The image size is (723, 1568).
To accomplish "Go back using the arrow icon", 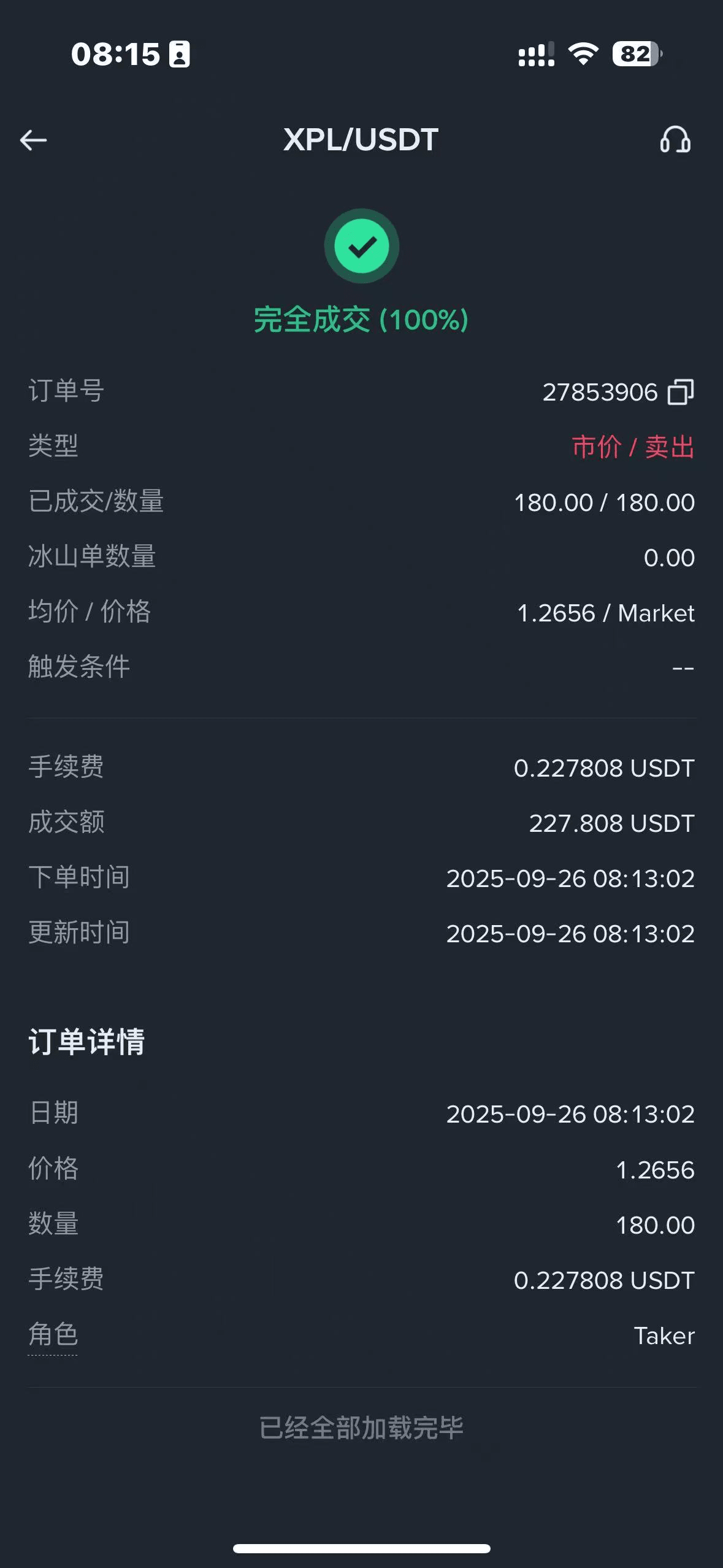I will (x=33, y=140).
